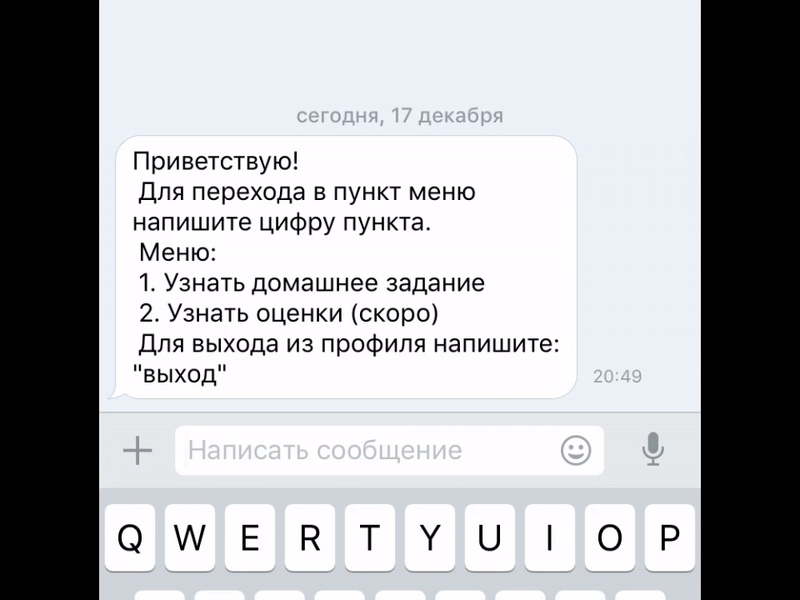Open the emoji smiley picker
Image resolution: width=800 pixels, height=600 pixels.
click(576, 450)
